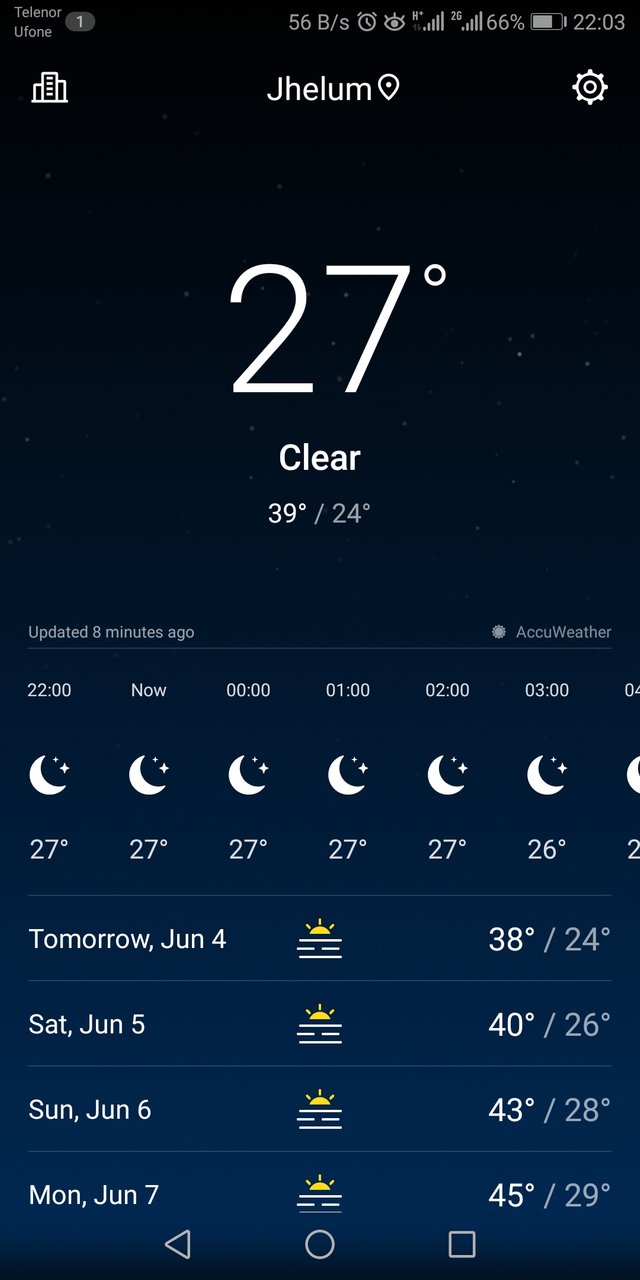
Task: Show recent apps
Action: coord(462,1244)
